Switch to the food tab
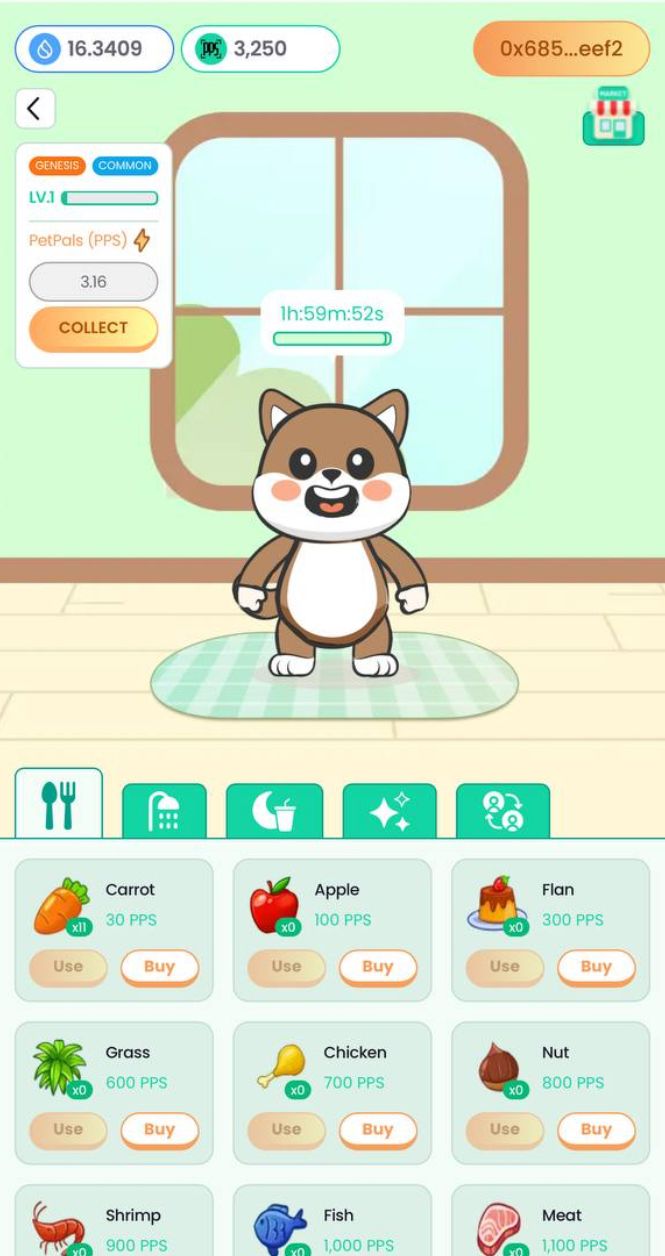The image size is (665, 1256). (59, 806)
